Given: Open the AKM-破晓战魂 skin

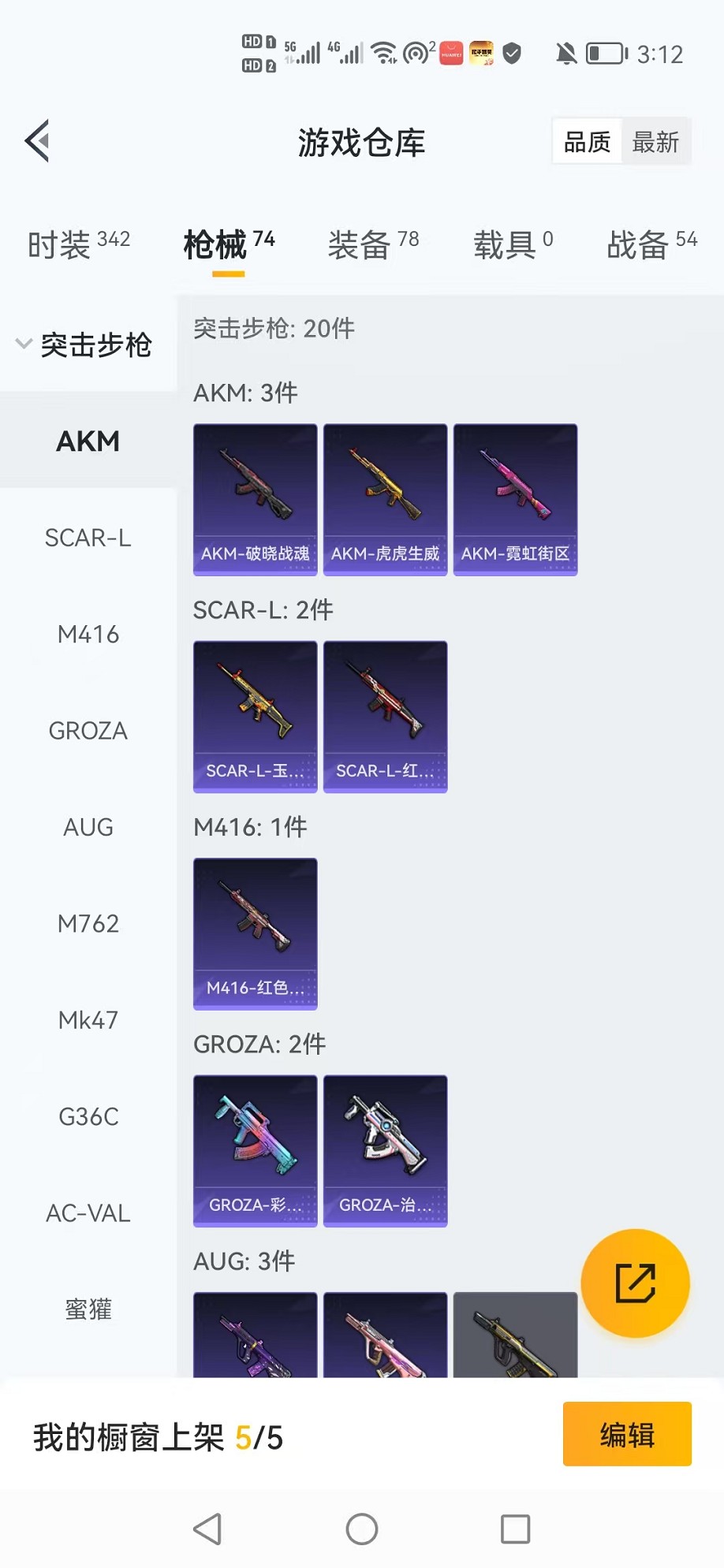Looking at the screenshot, I should click(x=255, y=500).
